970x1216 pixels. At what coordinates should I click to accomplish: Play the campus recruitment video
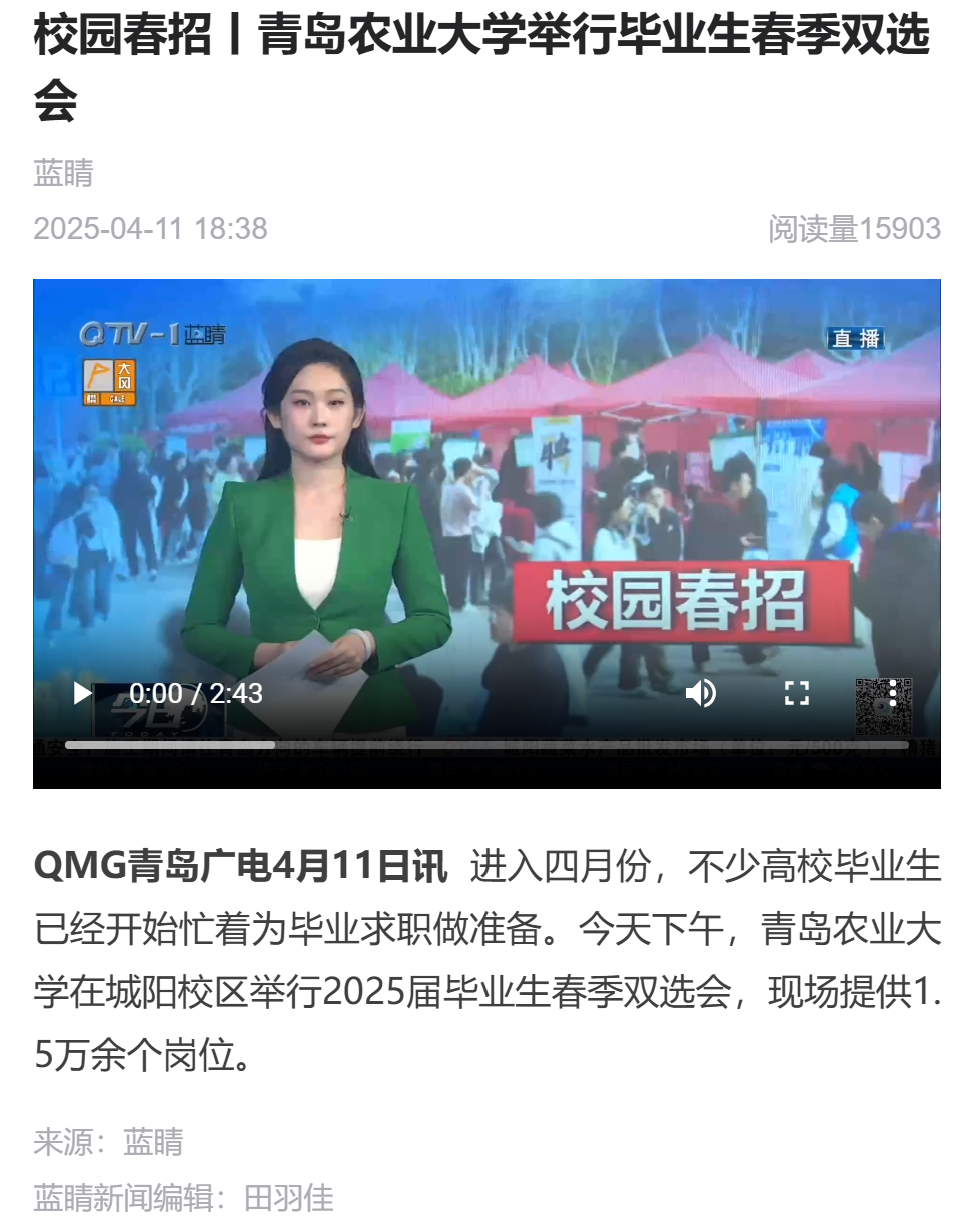tap(82, 693)
